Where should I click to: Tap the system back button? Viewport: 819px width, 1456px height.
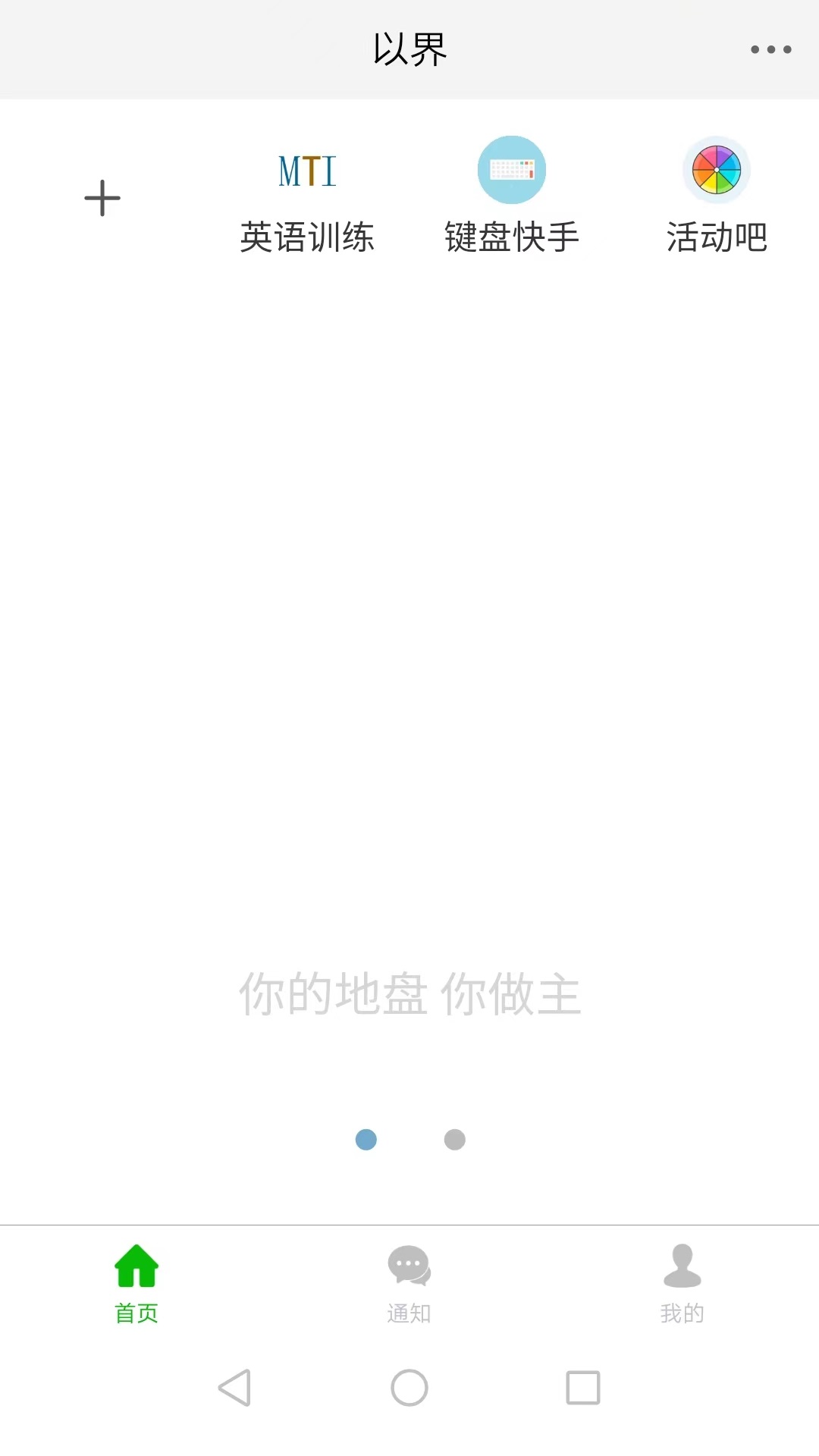(x=235, y=1388)
